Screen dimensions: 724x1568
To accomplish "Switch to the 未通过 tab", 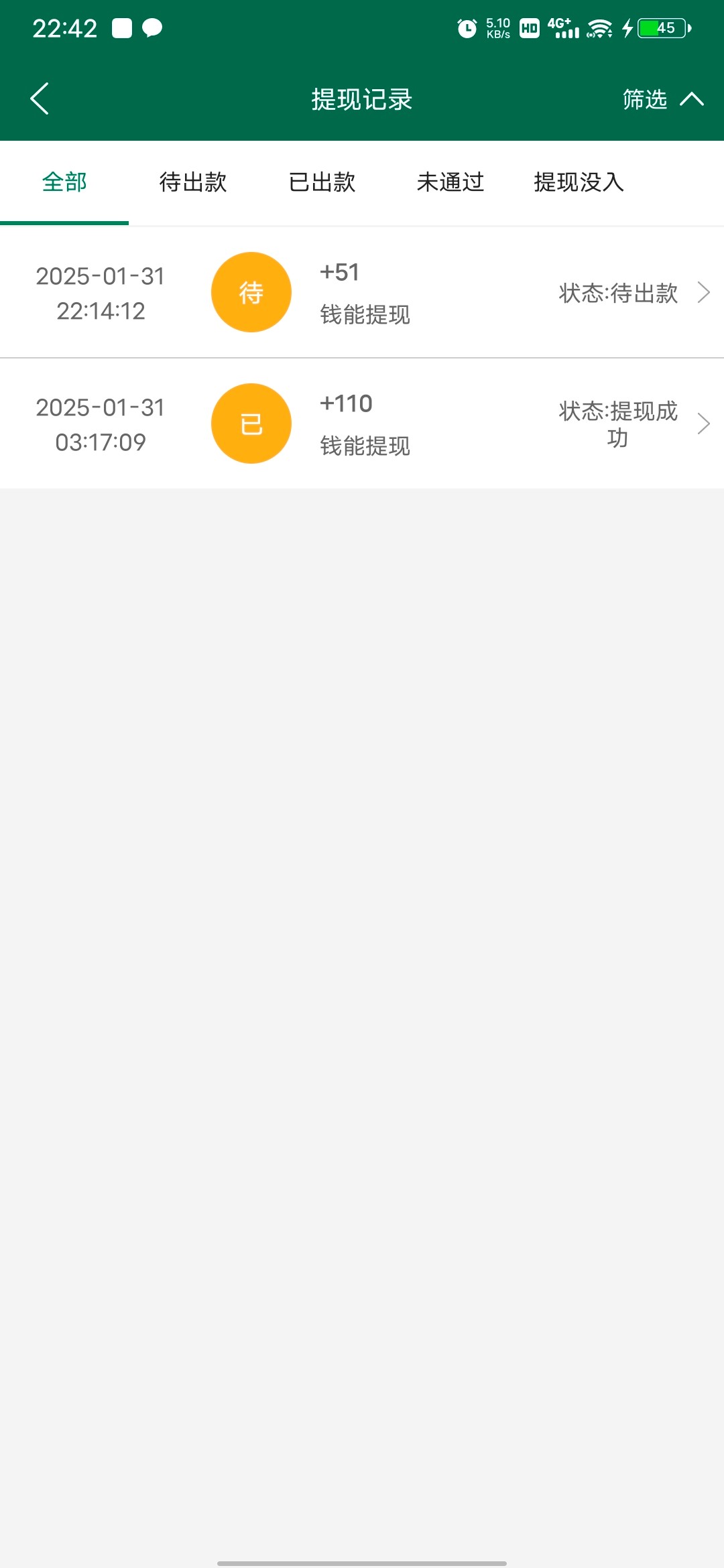I will tap(450, 182).
